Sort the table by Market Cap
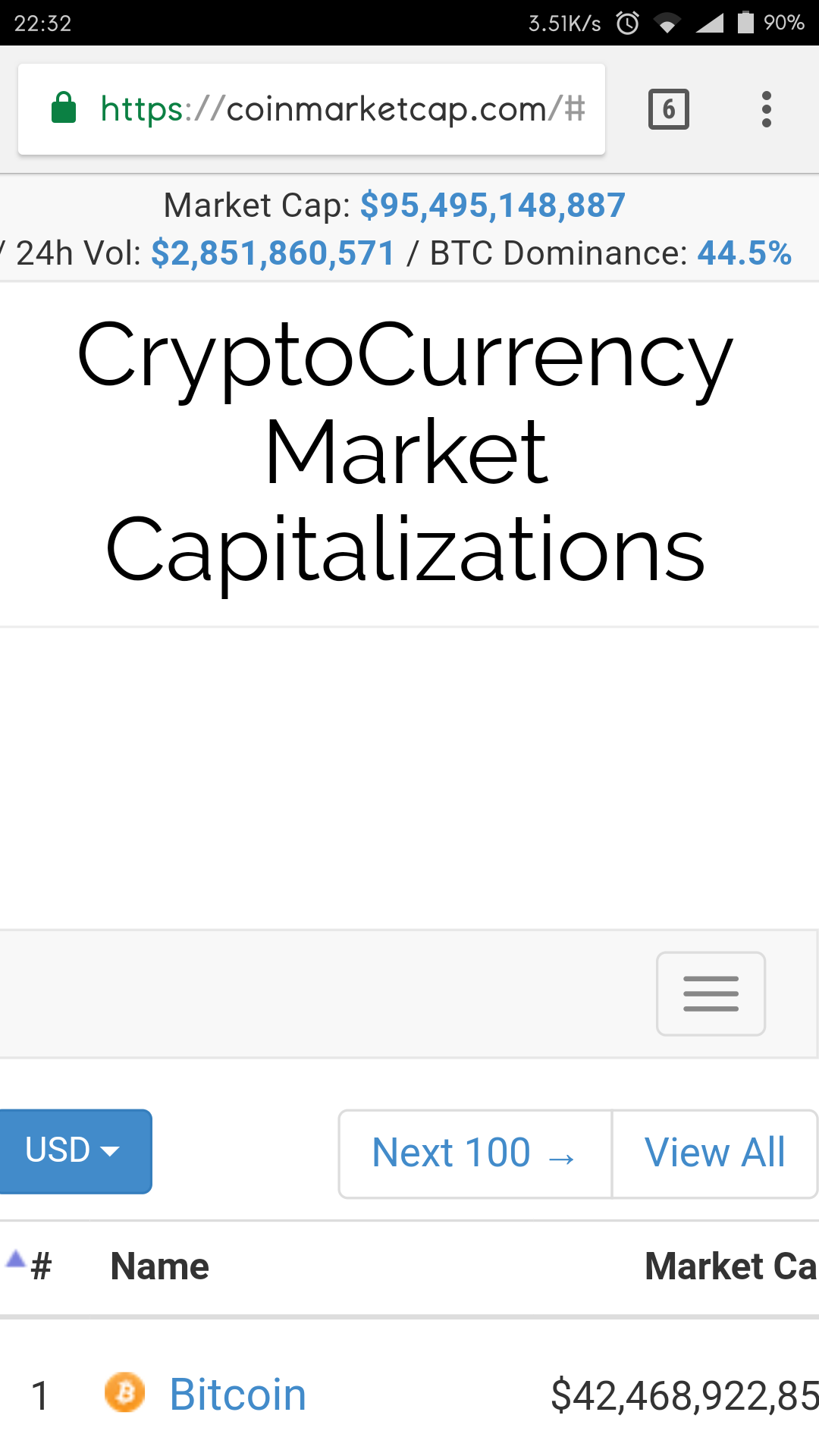The image size is (819, 1456). (x=730, y=1266)
